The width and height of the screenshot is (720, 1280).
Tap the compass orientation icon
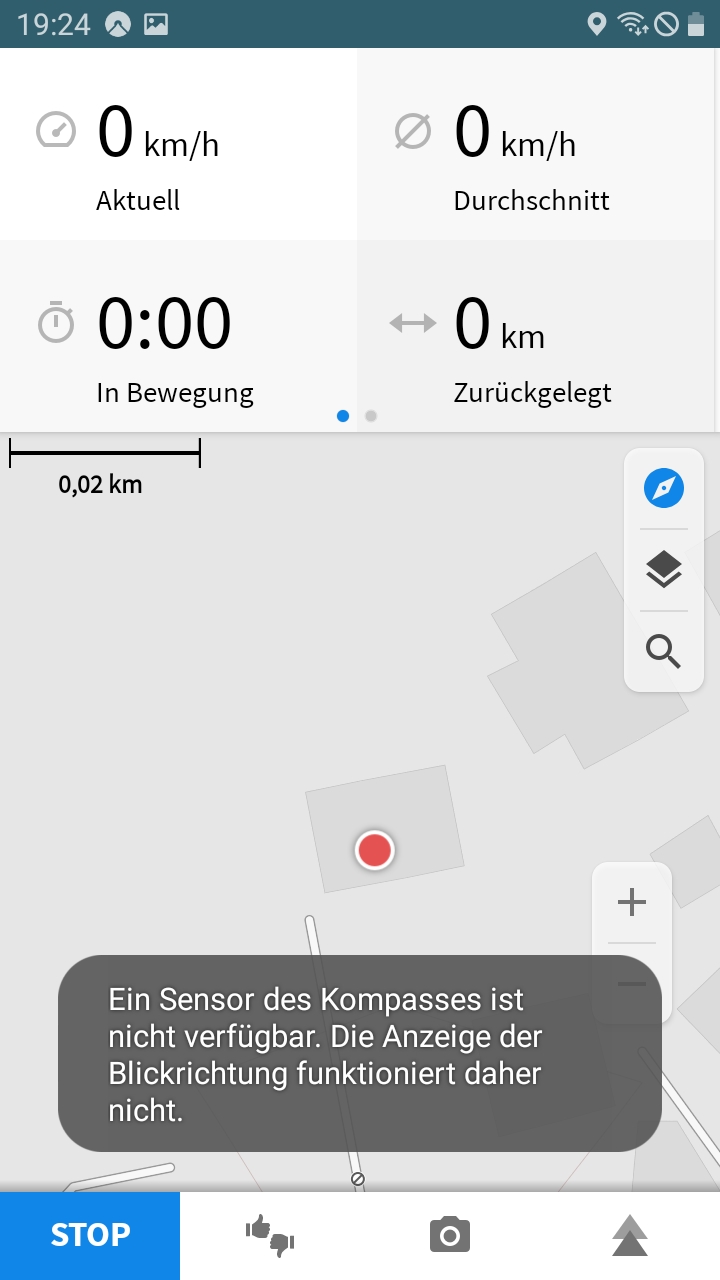663,489
